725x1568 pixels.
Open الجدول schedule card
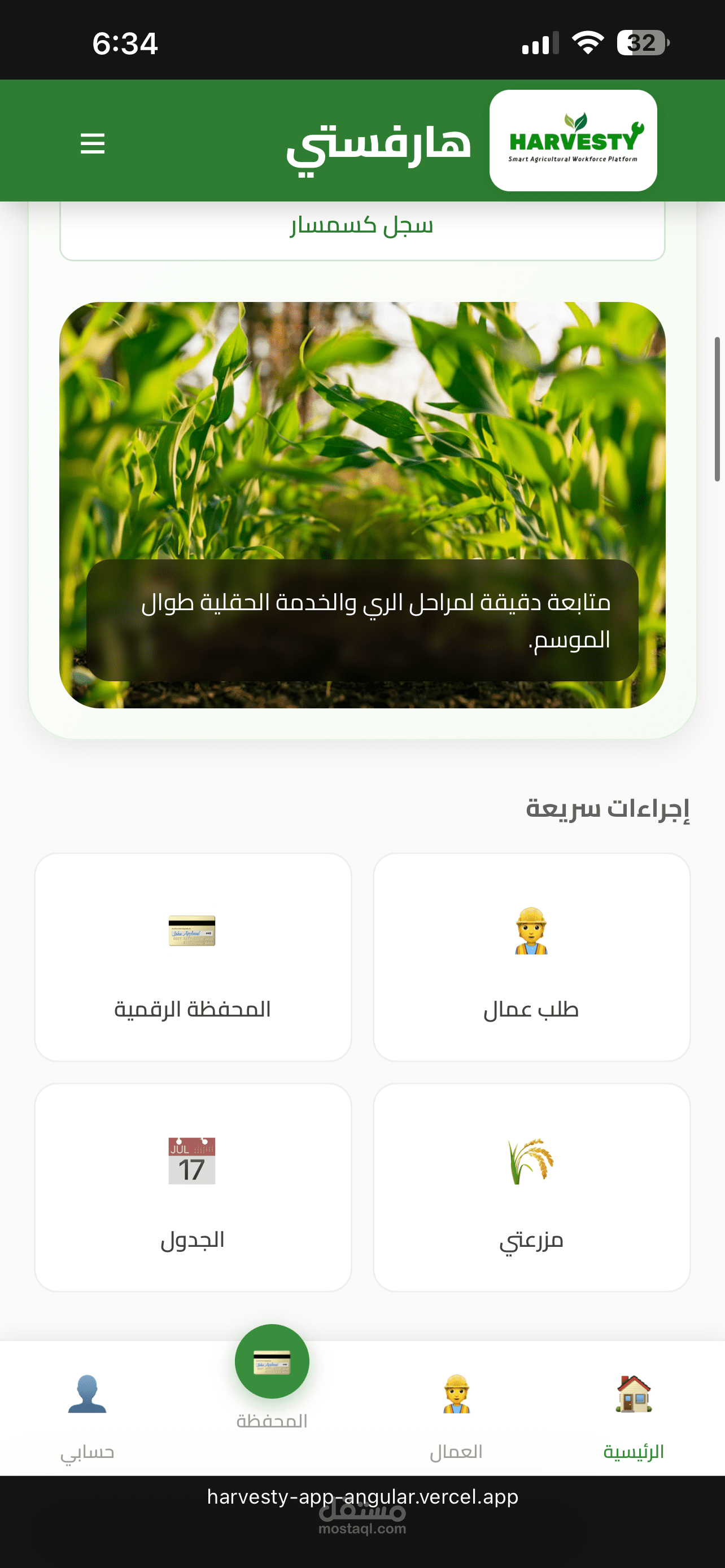[x=193, y=1187]
